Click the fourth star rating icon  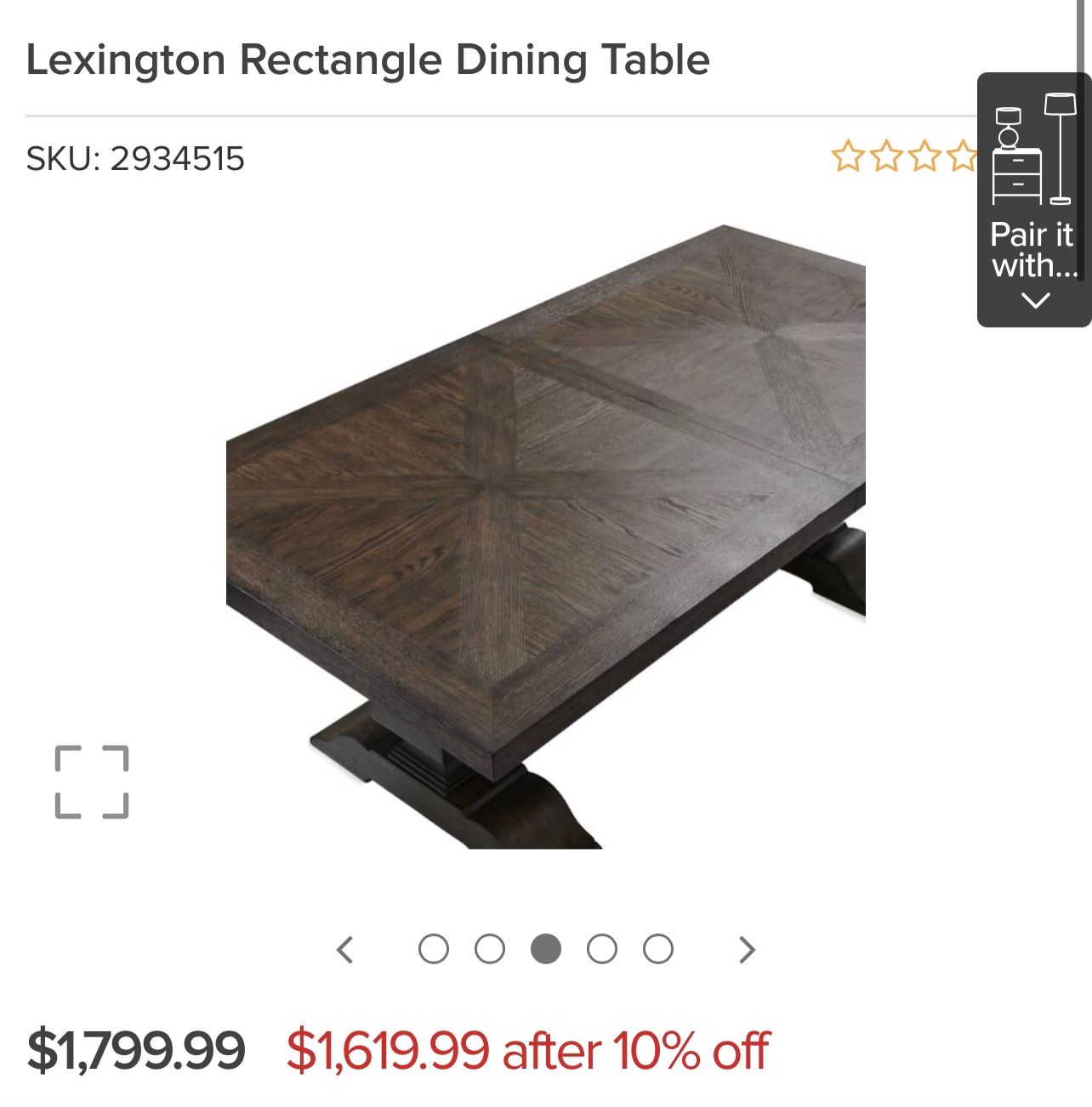(x=964, y=158)
